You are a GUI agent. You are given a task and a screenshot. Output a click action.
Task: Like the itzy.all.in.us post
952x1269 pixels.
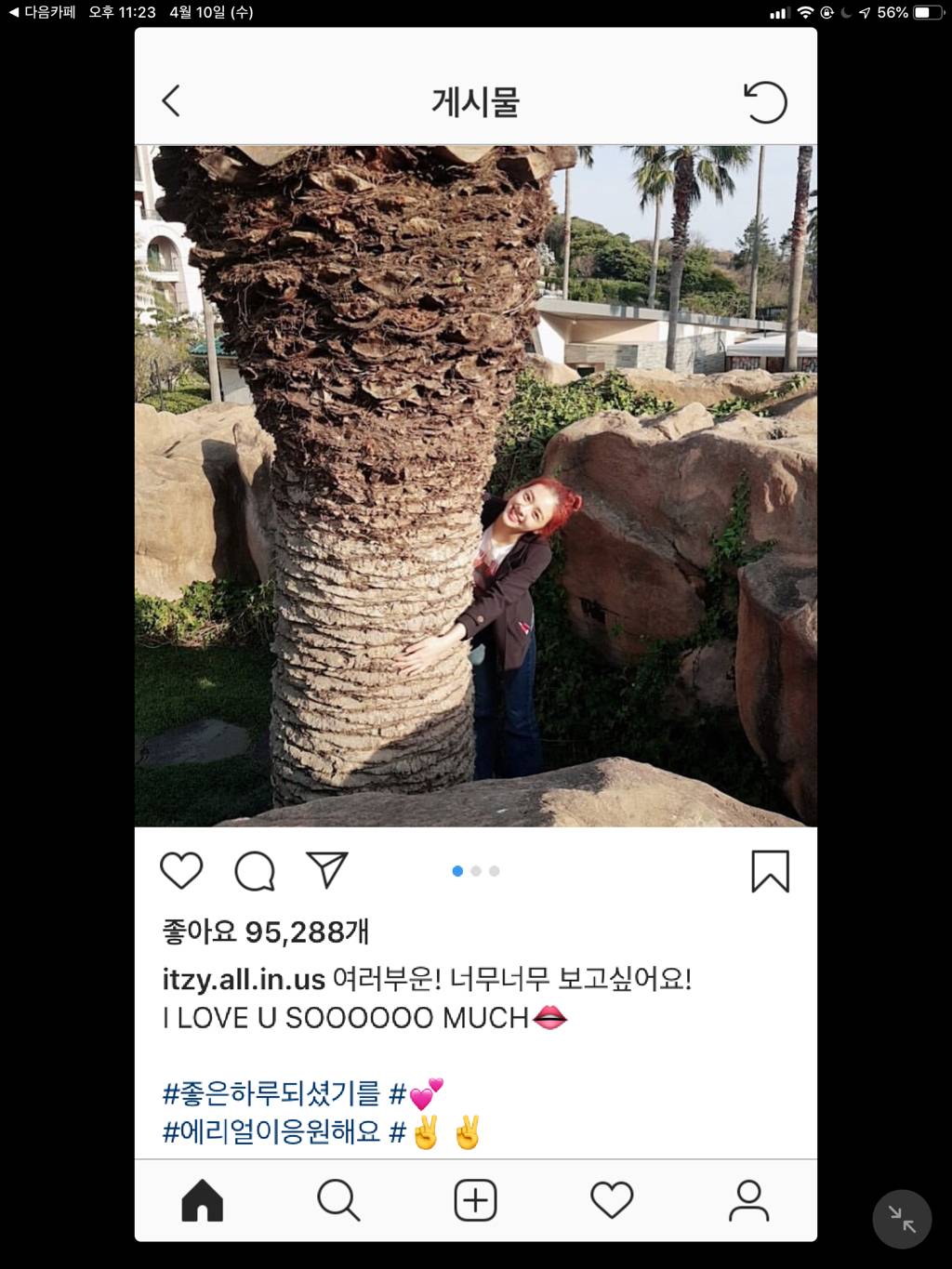(x=181, y=871)
